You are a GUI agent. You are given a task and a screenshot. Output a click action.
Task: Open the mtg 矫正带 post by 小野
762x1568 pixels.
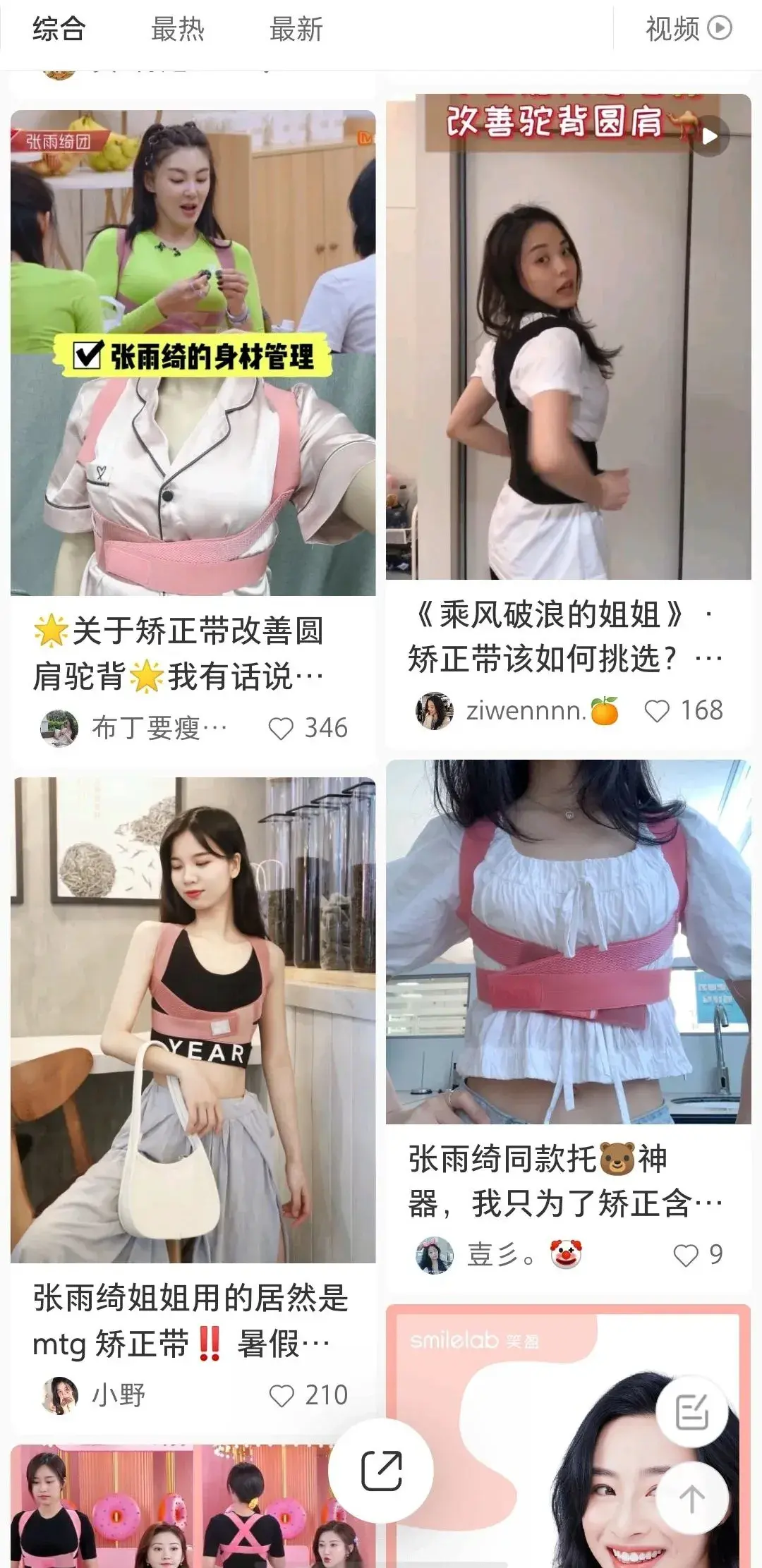tap(193, 1020)
